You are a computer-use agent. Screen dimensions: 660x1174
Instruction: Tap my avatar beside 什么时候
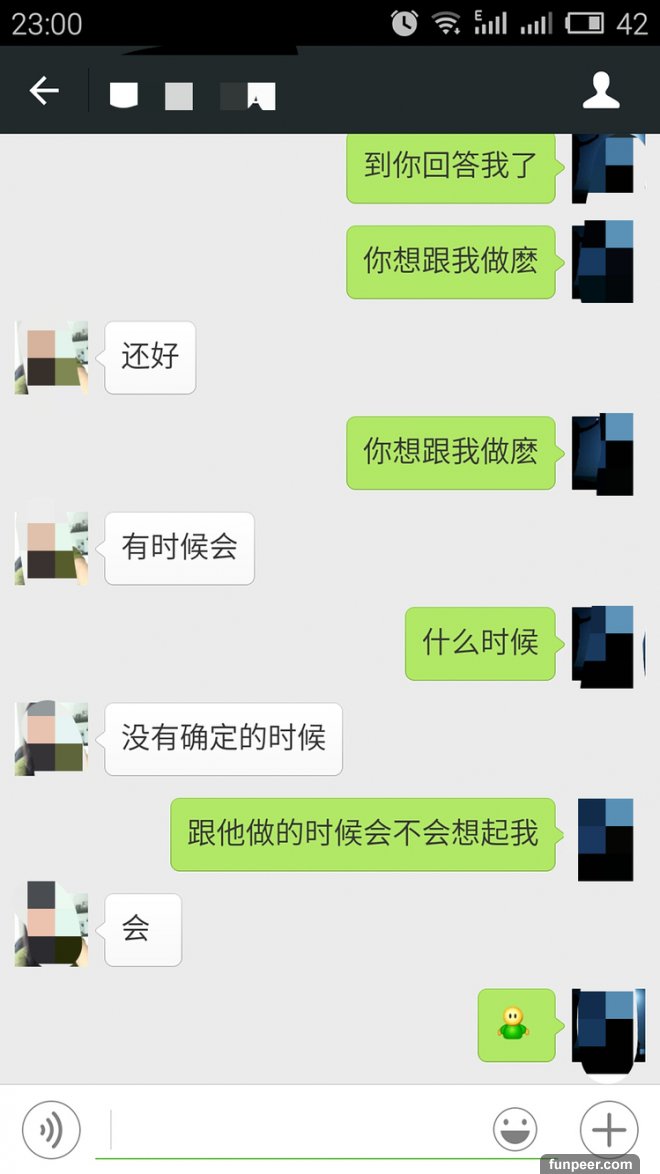pyautogui.click(x=602, y=645)
